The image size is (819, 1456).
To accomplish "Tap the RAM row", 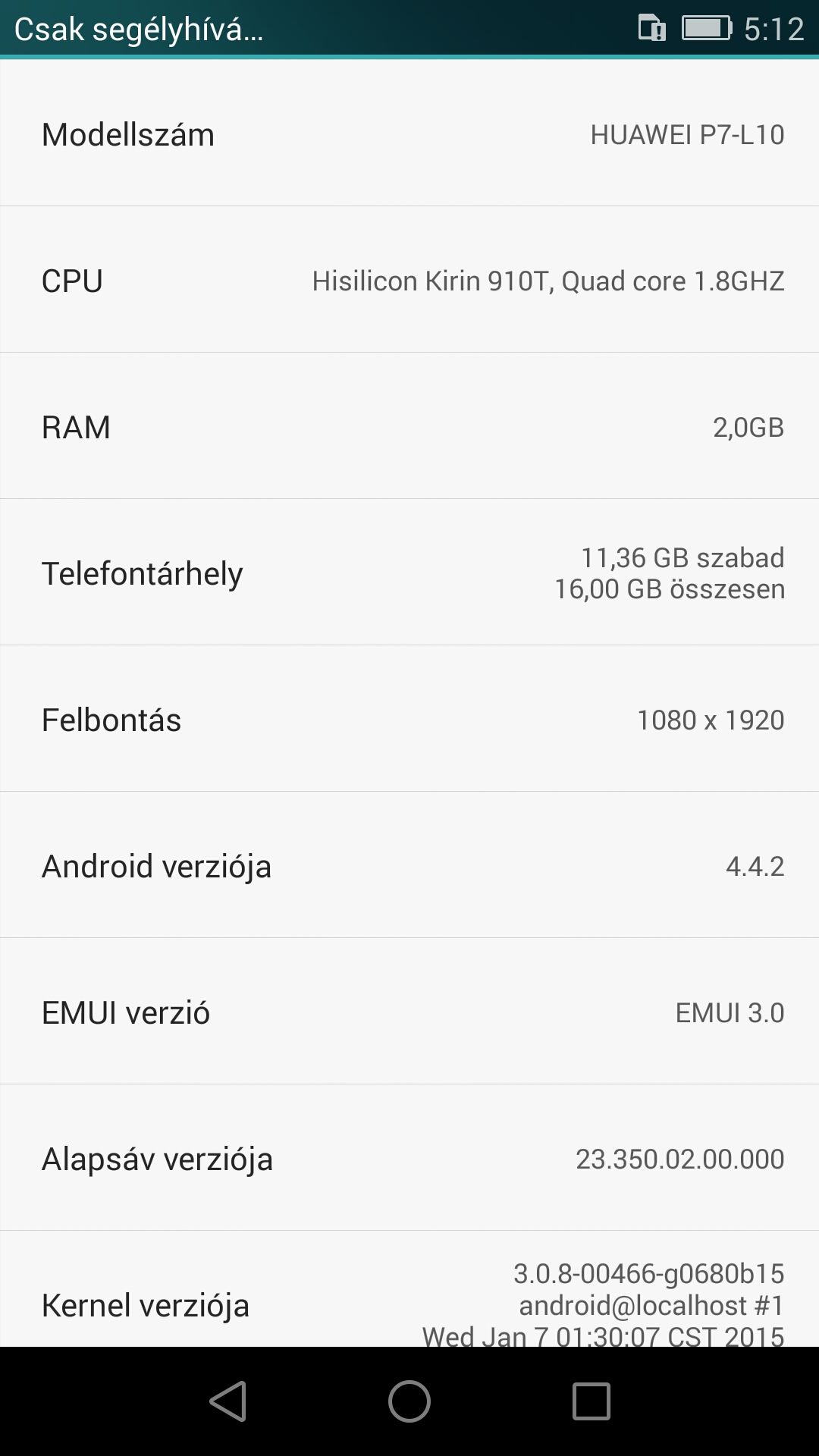I will click(409, 425).
